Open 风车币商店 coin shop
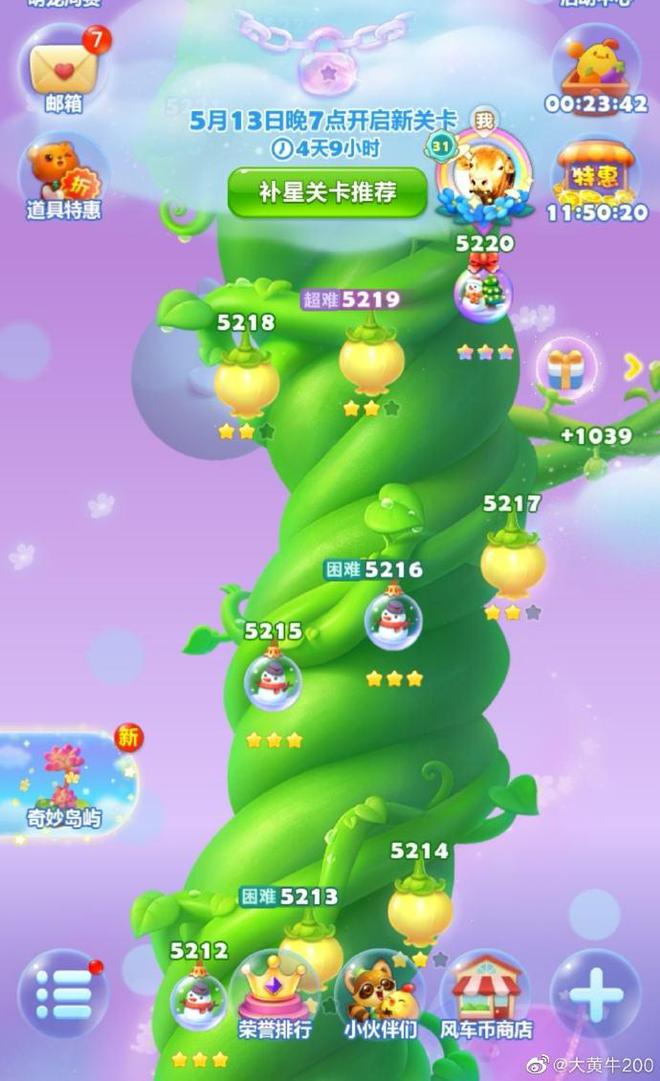The height and width of the screenshot is (1081, 660). pos(487,993)
